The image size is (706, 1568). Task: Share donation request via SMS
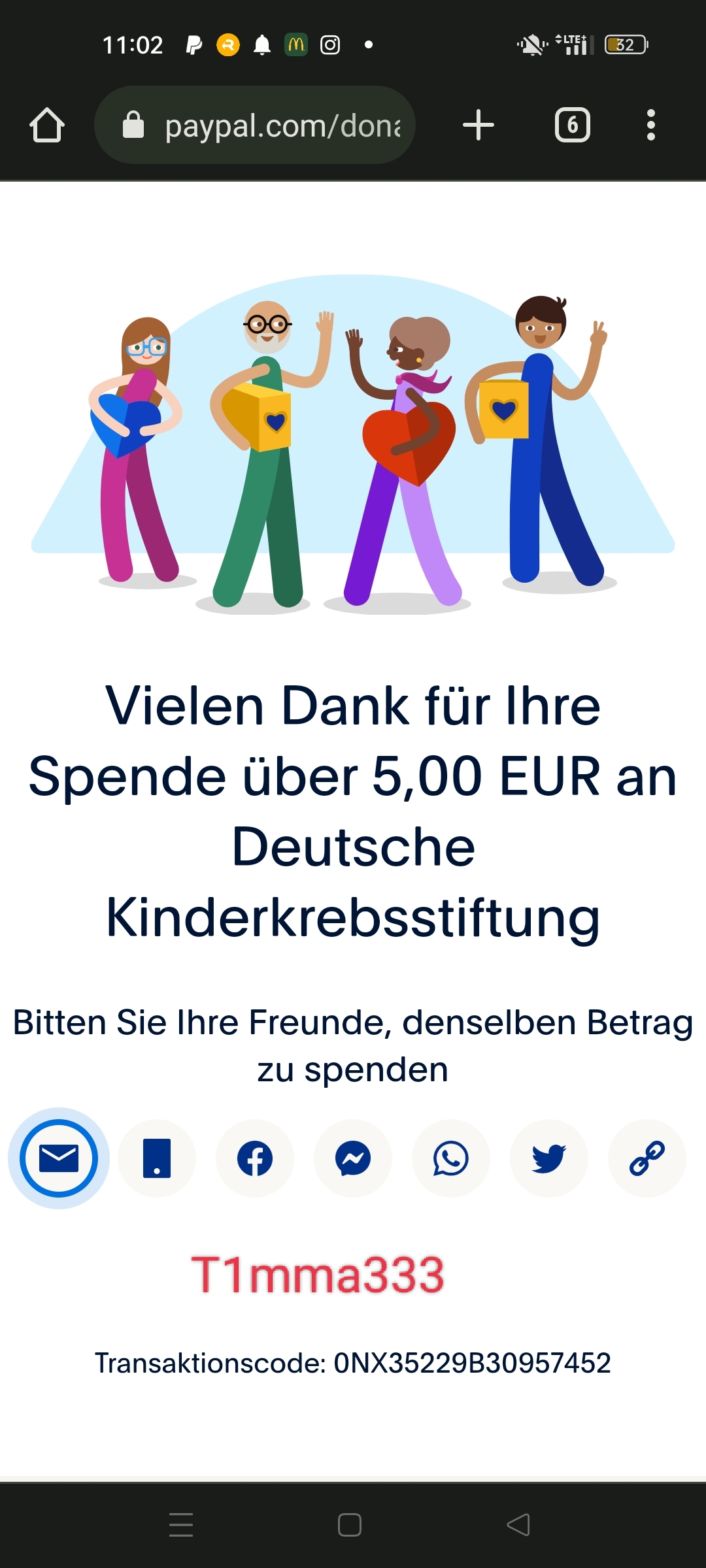pyautogui.click(x=157, y=1158)
